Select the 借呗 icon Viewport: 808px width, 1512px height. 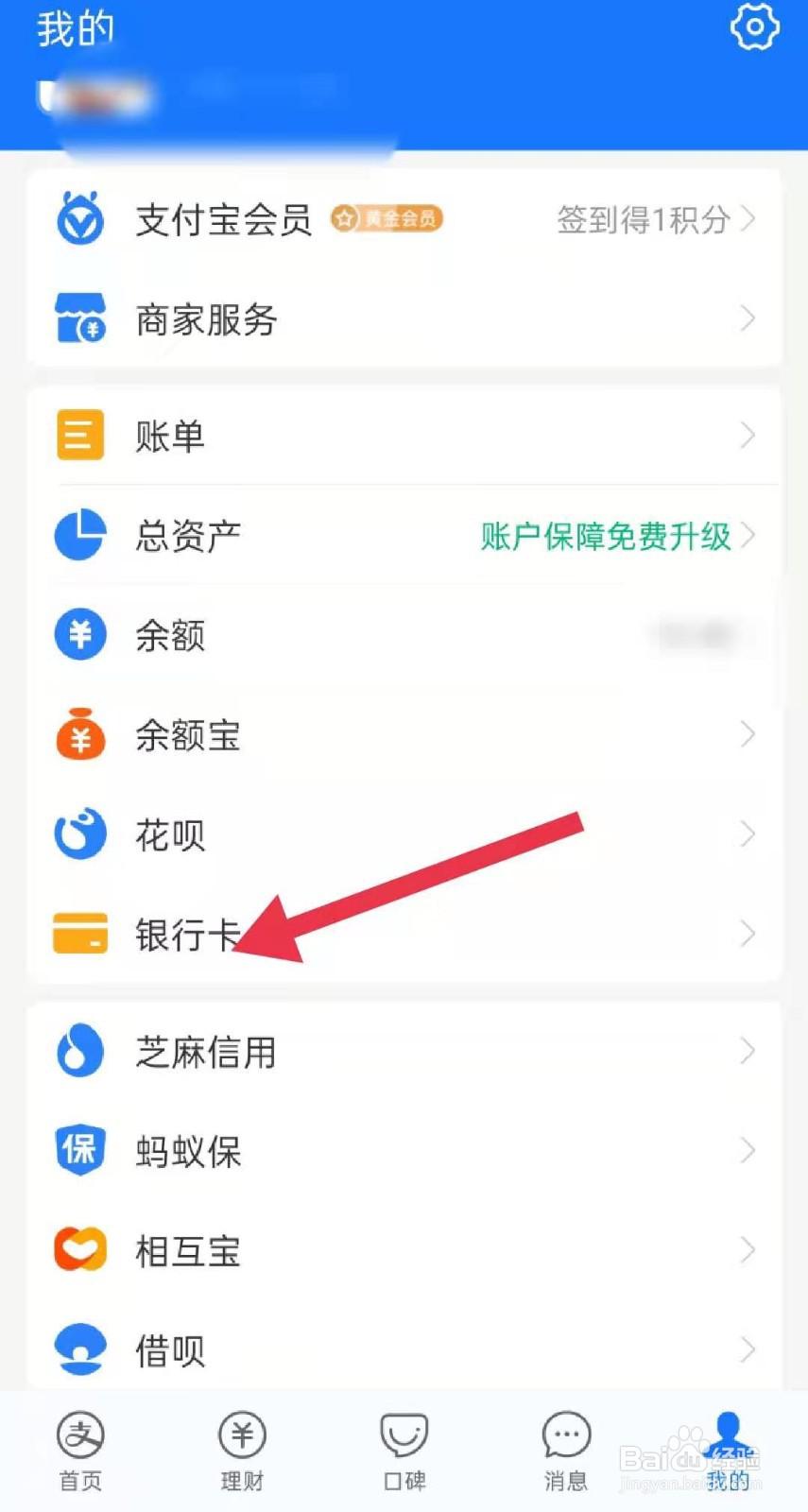click(x=79, y=1349)
